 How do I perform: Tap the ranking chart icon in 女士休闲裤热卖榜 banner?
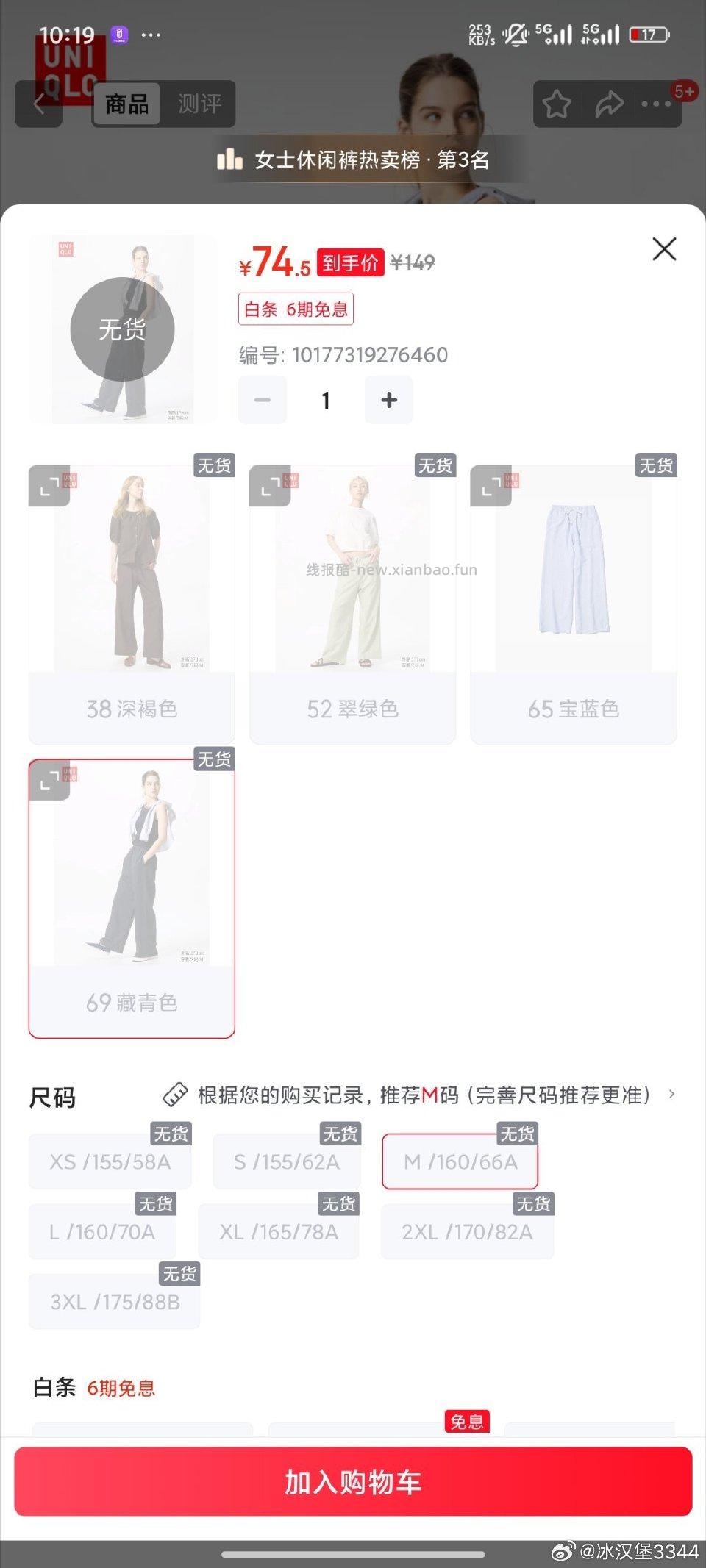231,160
